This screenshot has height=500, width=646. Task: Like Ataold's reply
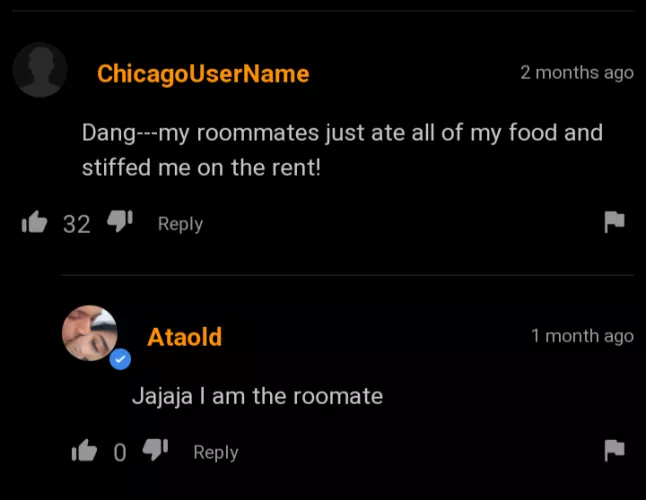coord(84,451)
